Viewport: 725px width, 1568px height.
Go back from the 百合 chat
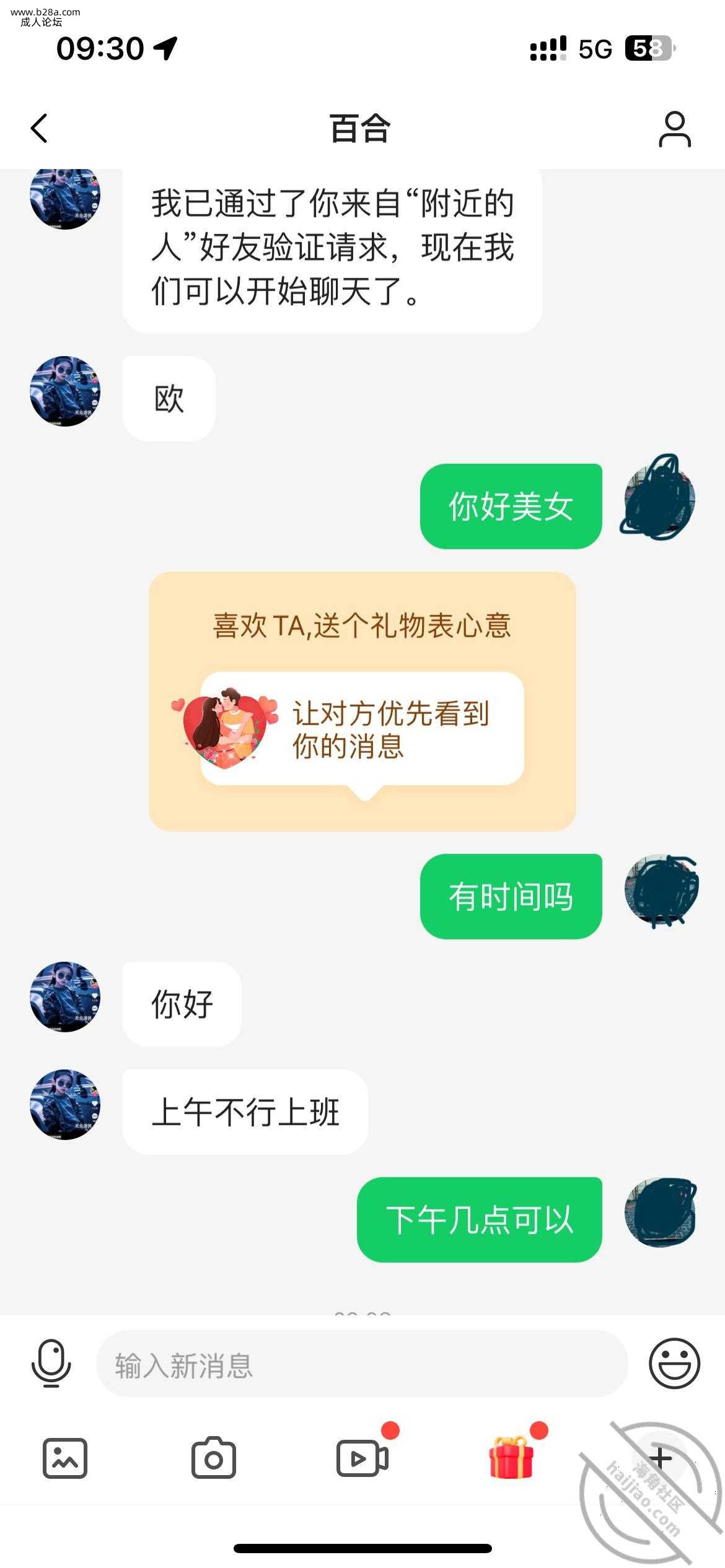[39, 129]
